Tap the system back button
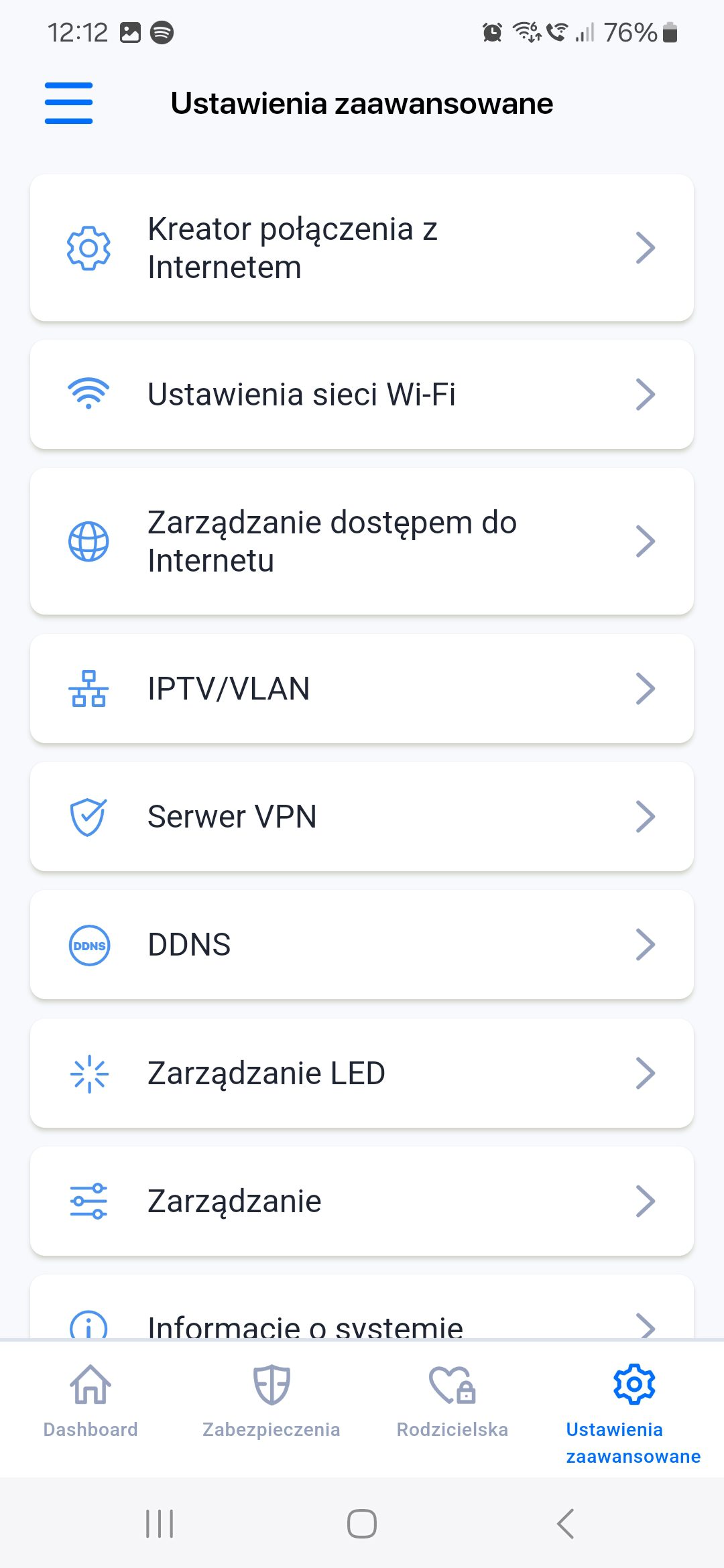The height and width of the screenshot is (1568, 724). (565, 1524)
